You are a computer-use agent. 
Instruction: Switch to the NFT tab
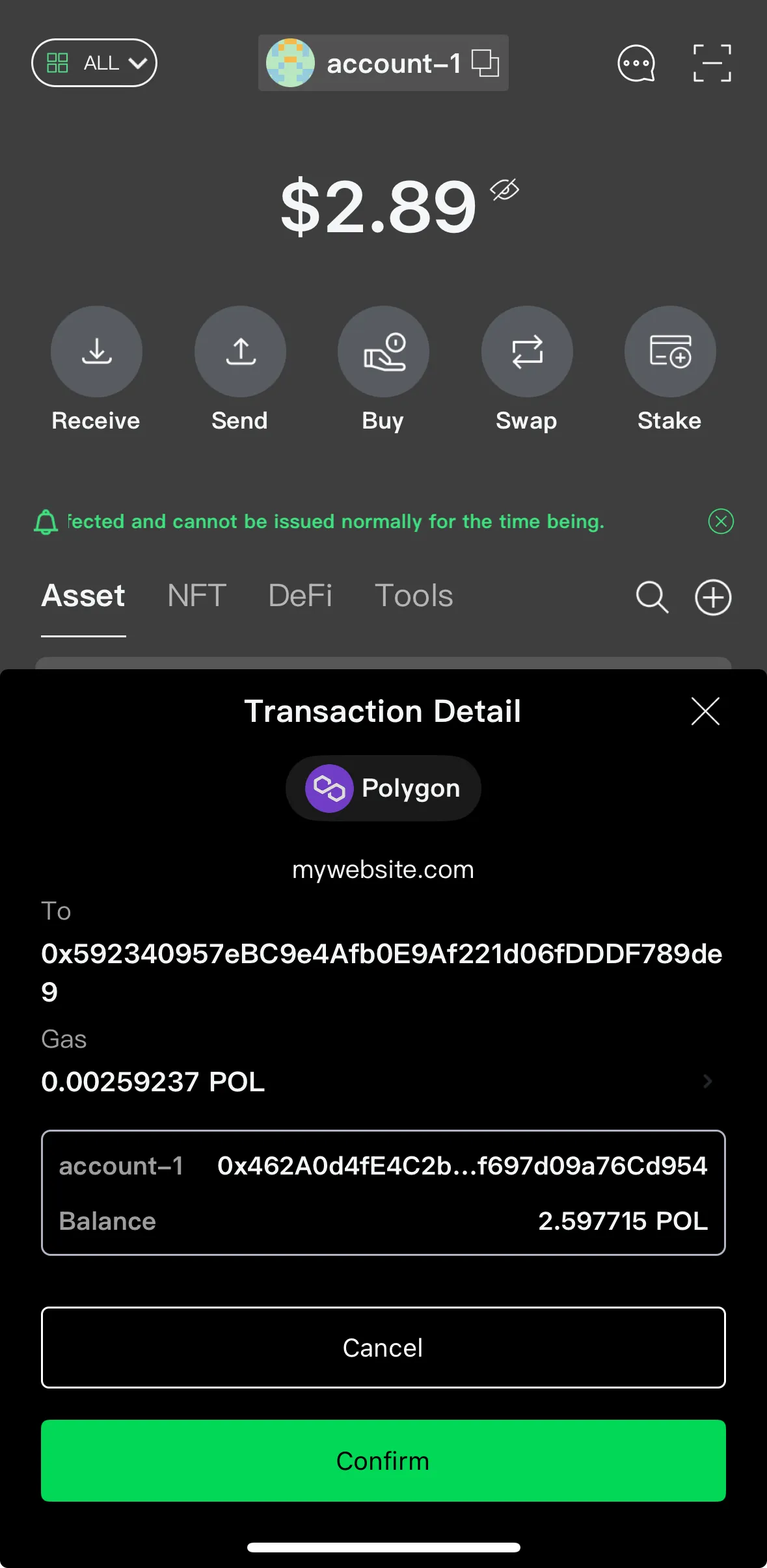(x=196, y=596)
